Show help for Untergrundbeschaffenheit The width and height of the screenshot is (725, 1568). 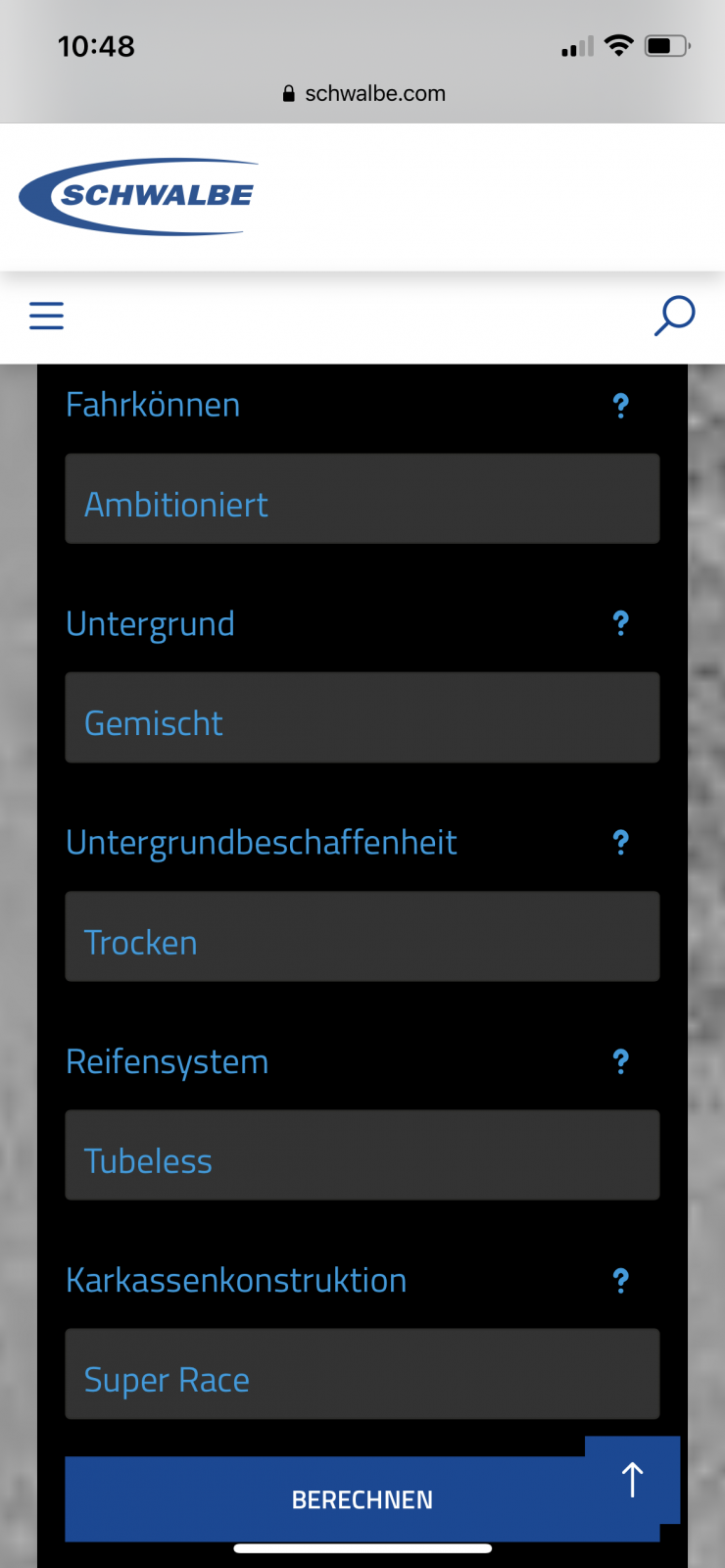[x=620, y=843]
